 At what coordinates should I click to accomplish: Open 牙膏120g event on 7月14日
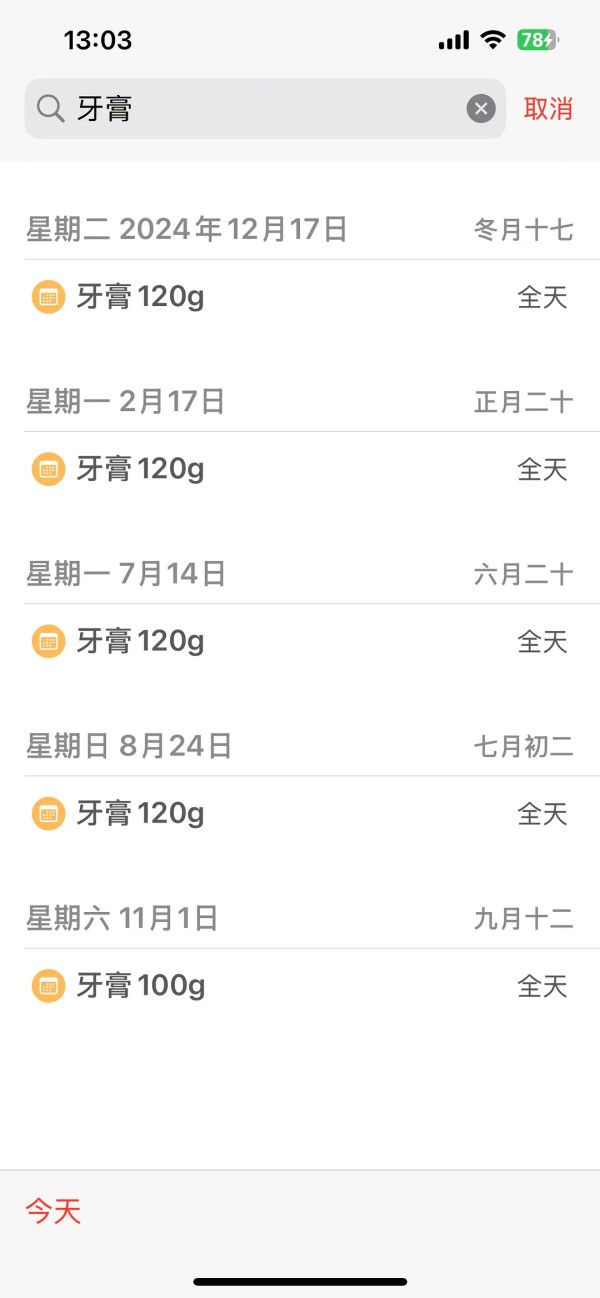[x=300, y=641]
